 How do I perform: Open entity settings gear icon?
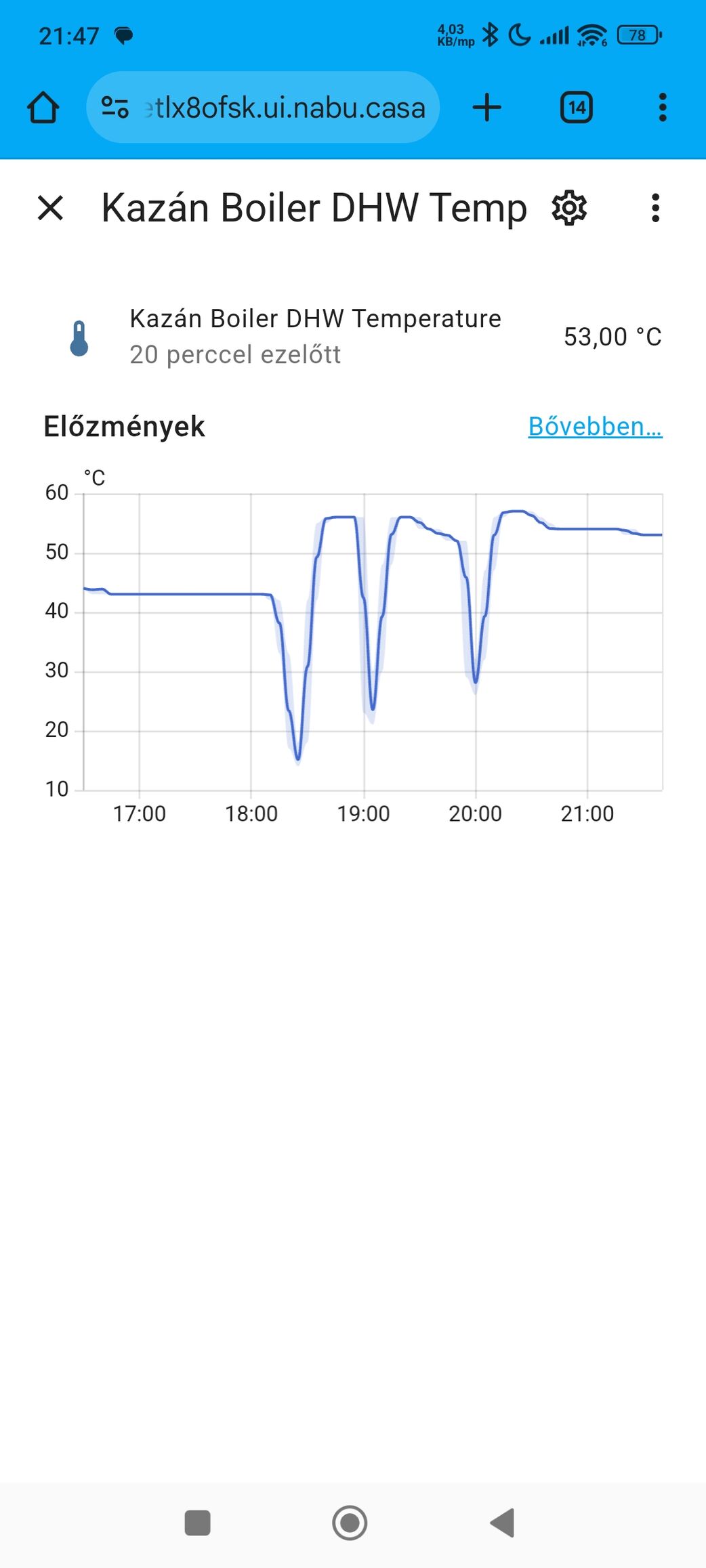(x=569, y=208)
